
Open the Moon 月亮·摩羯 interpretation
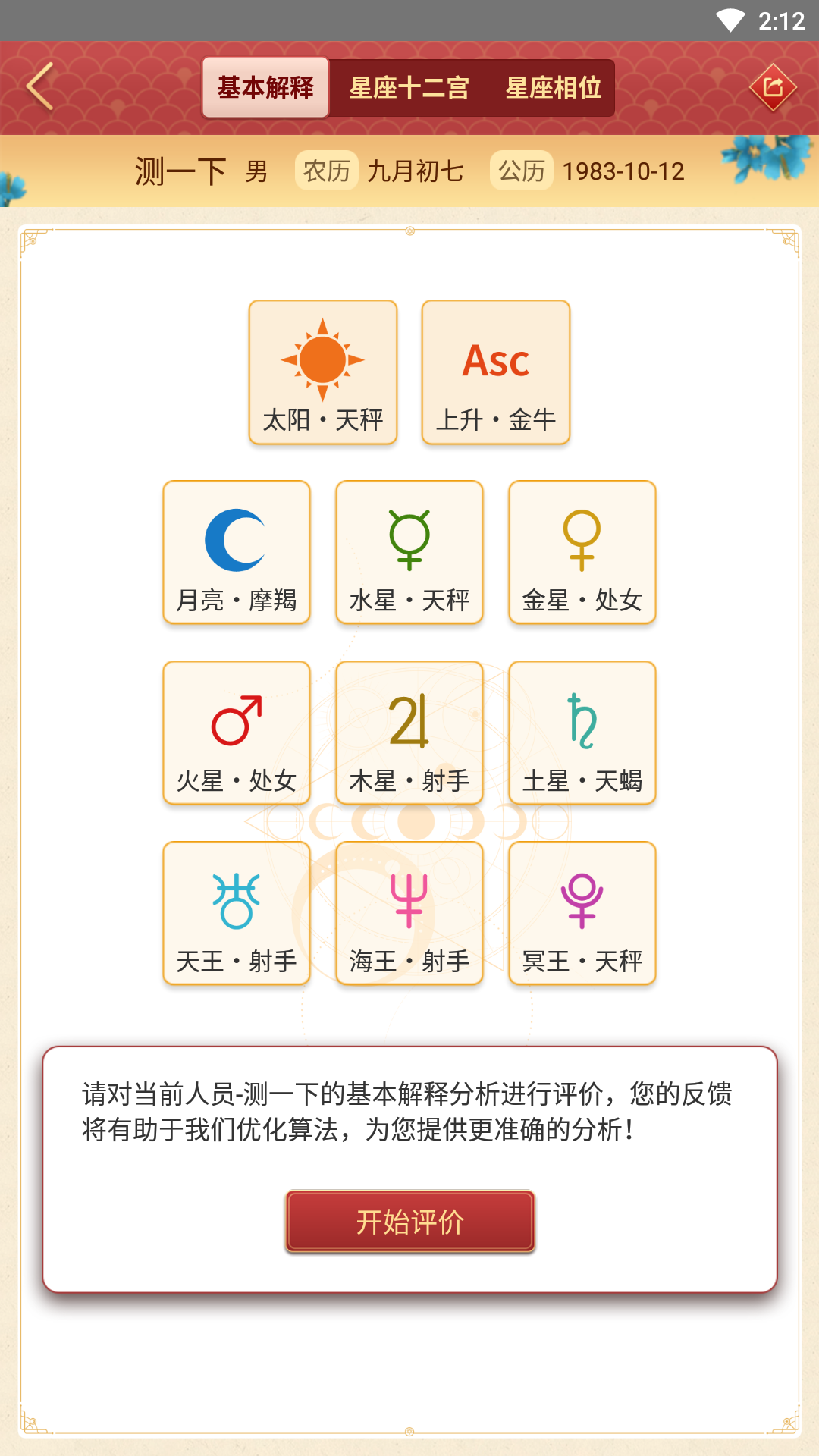236,551
